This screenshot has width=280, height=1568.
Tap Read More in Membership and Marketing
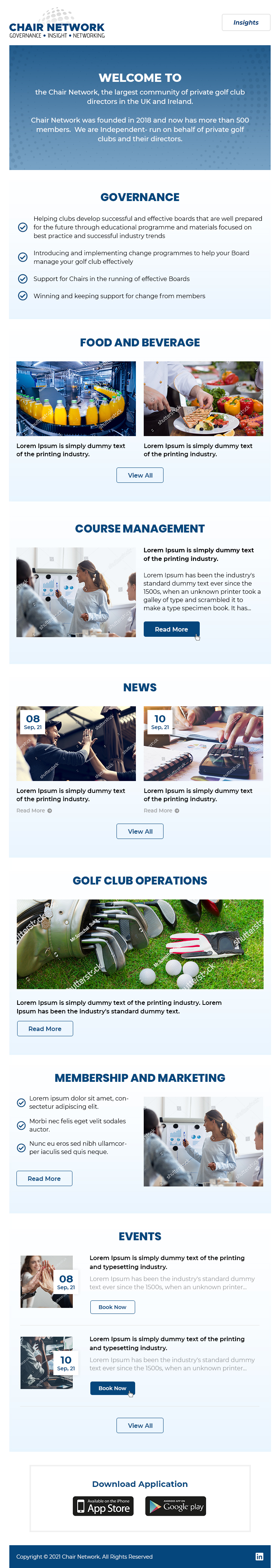coord(44,1179)
